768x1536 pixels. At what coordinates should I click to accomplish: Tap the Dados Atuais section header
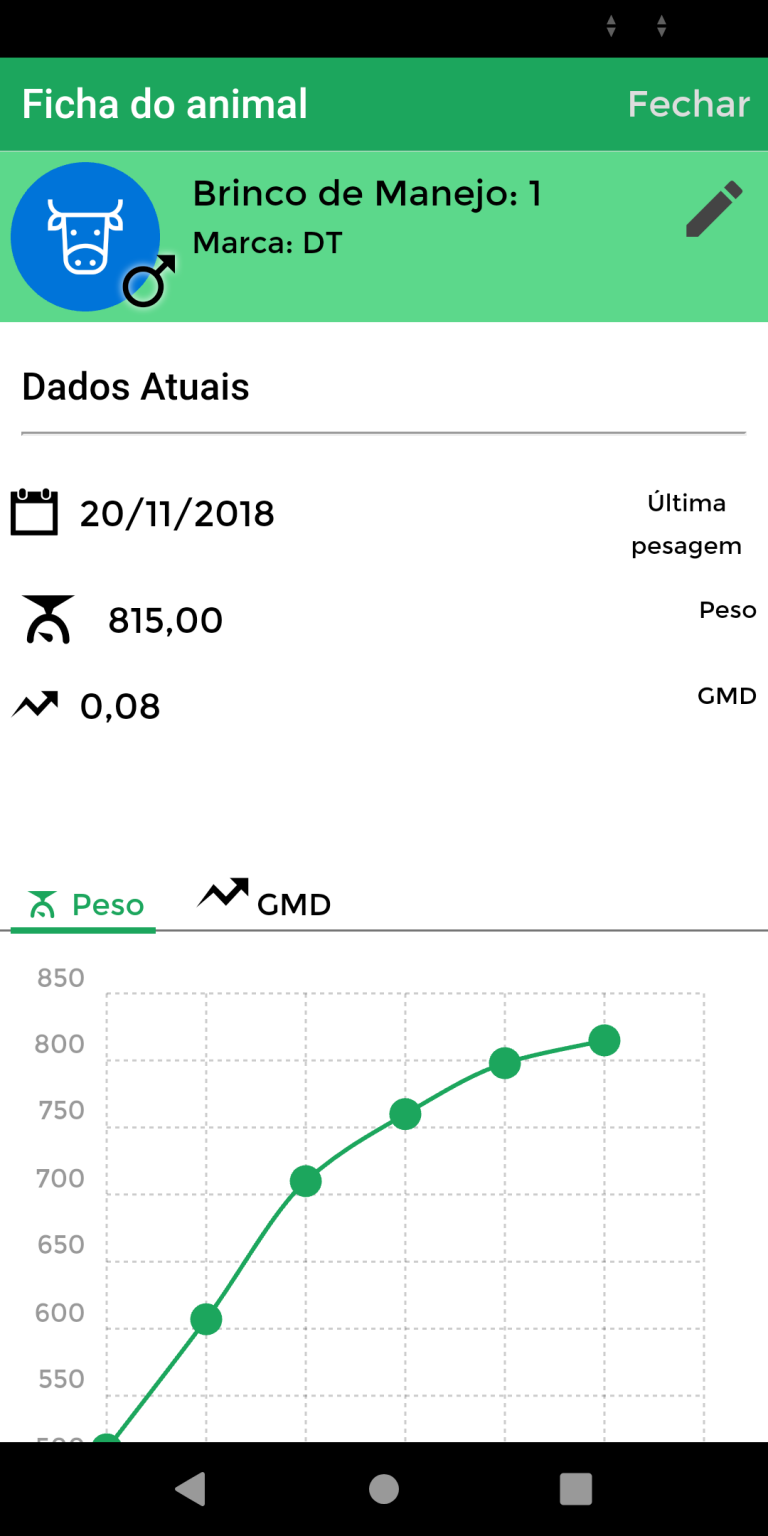(135, 386)
